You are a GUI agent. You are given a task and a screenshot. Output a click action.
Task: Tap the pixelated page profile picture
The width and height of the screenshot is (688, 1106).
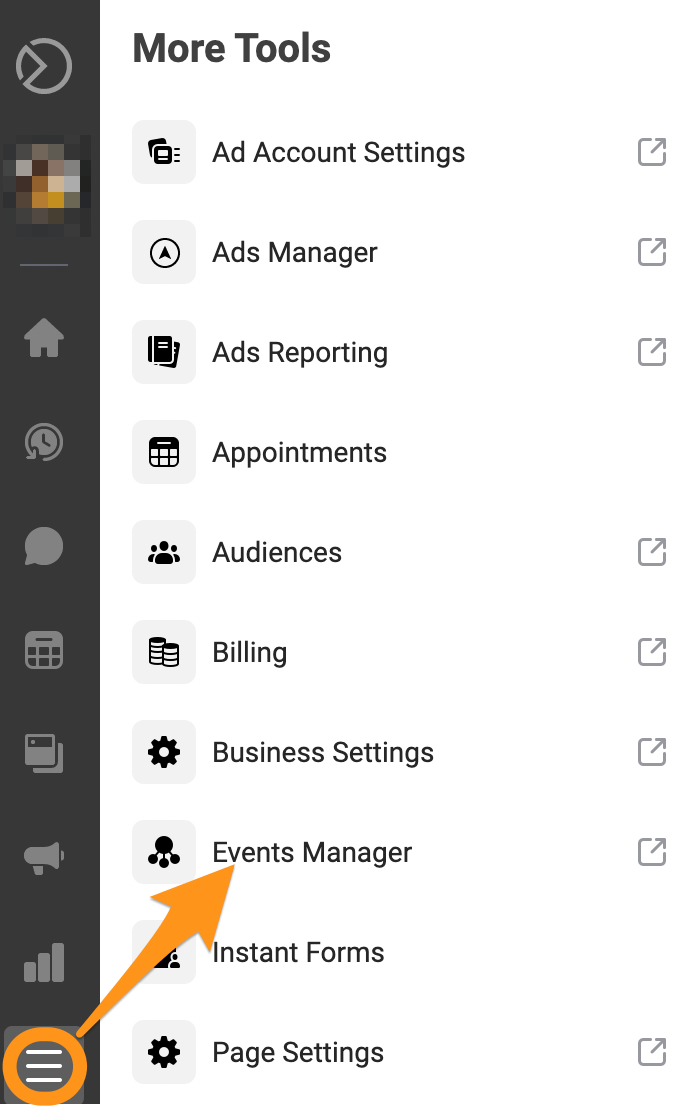(47, 186)
